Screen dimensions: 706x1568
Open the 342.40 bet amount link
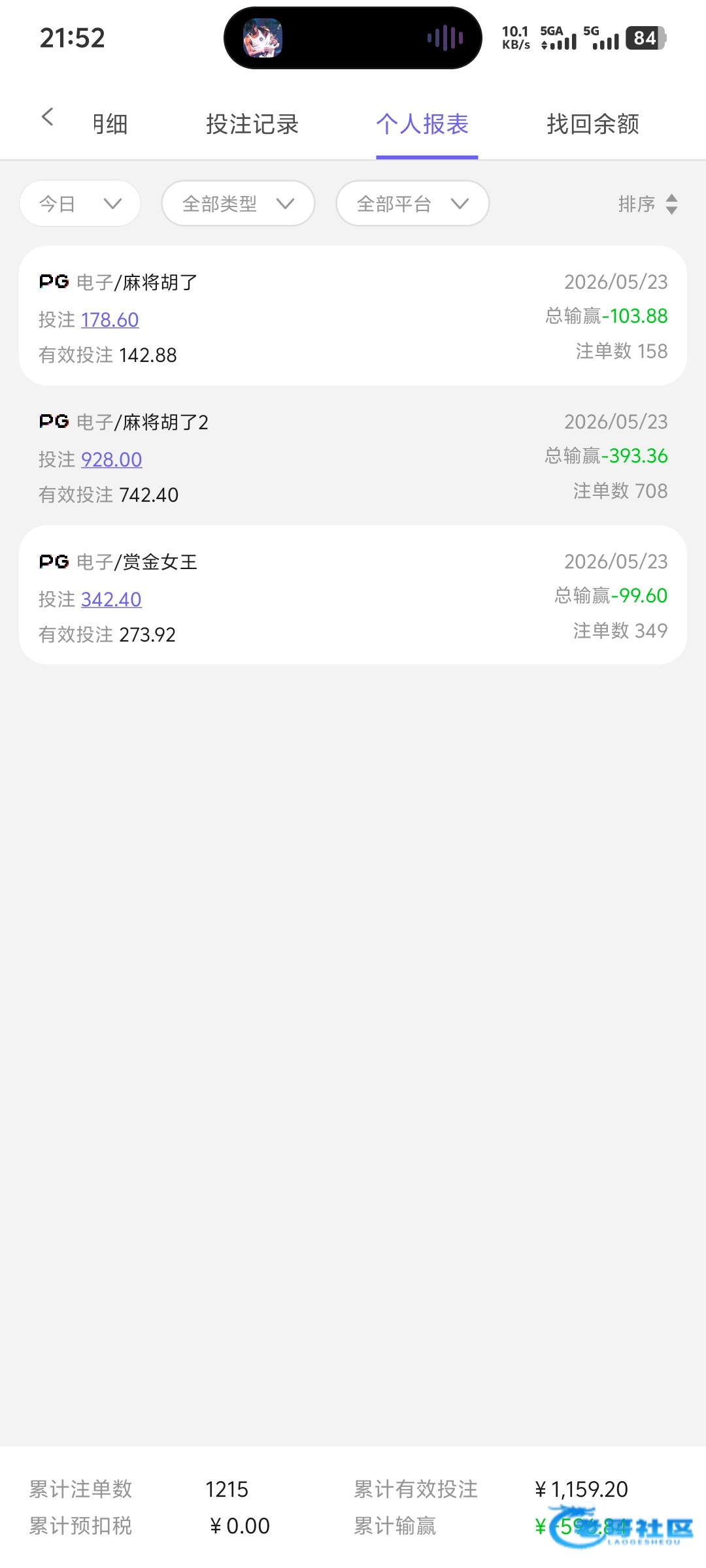[111, 600]
